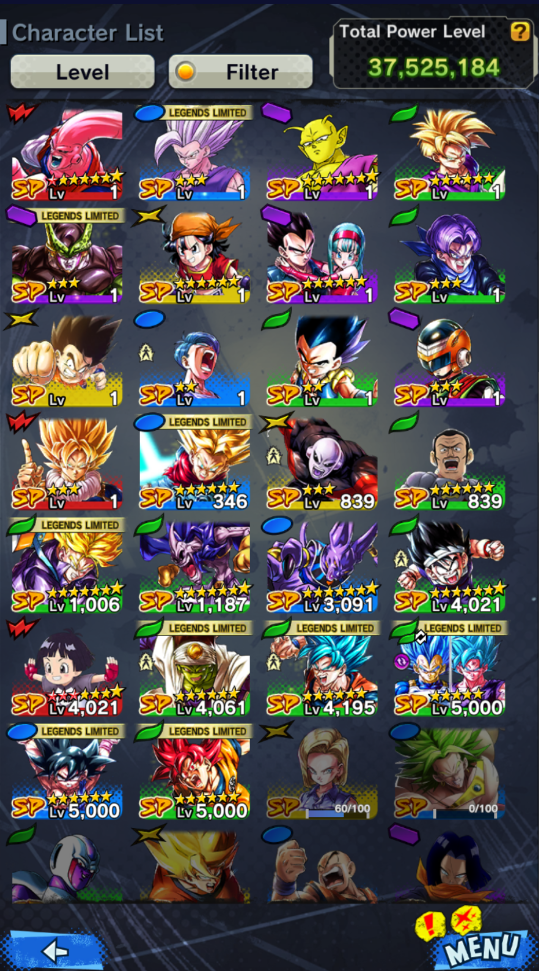Select the character at level 4,061

pyautogui.click(x=195, y=669)
